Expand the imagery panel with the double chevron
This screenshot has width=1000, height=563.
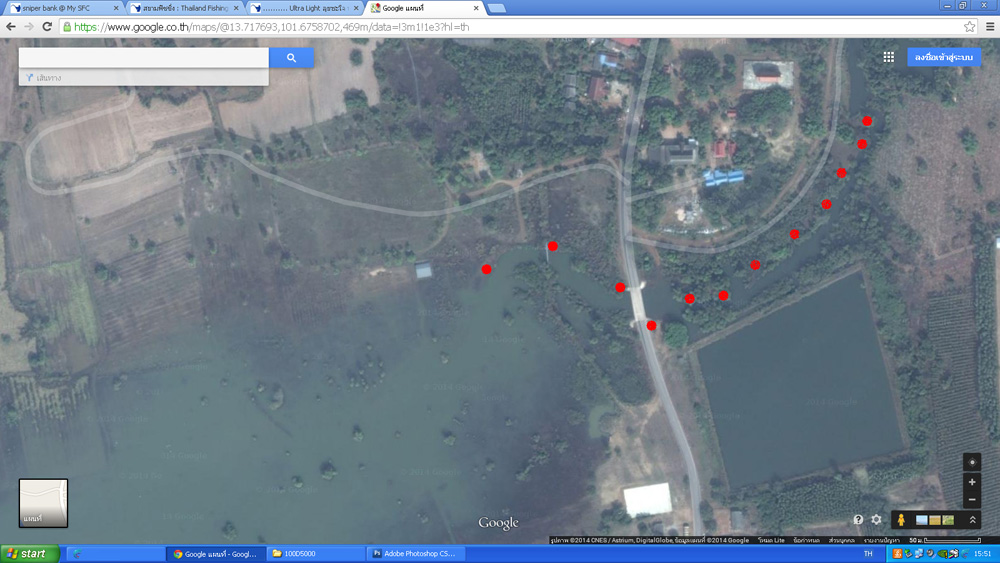coord(972,520)
